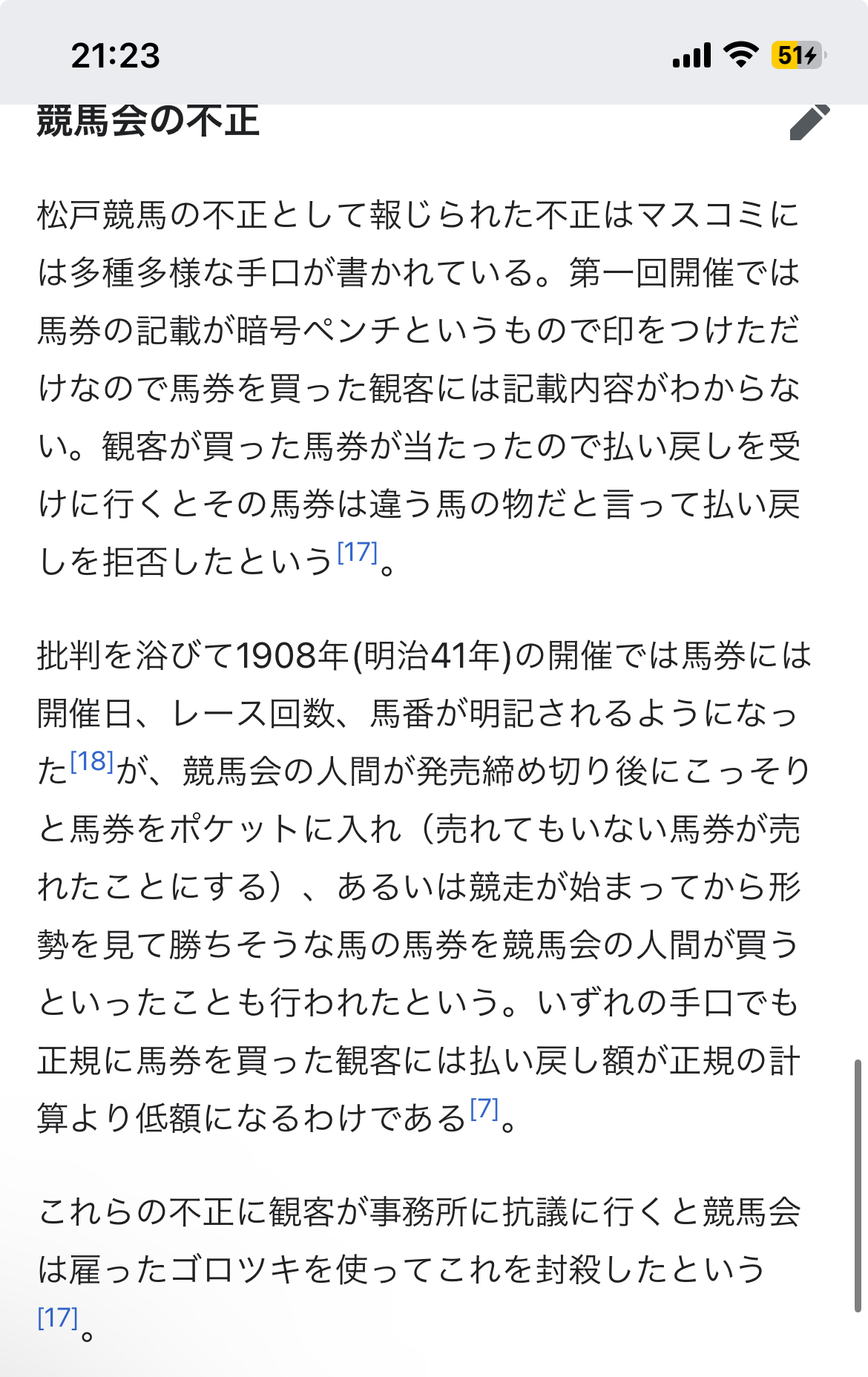Image resolution: width=868 pixels, height=1377 pixels.
Task: Open citation [17] after ゴロツキ paragraph
Action: pos(58,1318)
